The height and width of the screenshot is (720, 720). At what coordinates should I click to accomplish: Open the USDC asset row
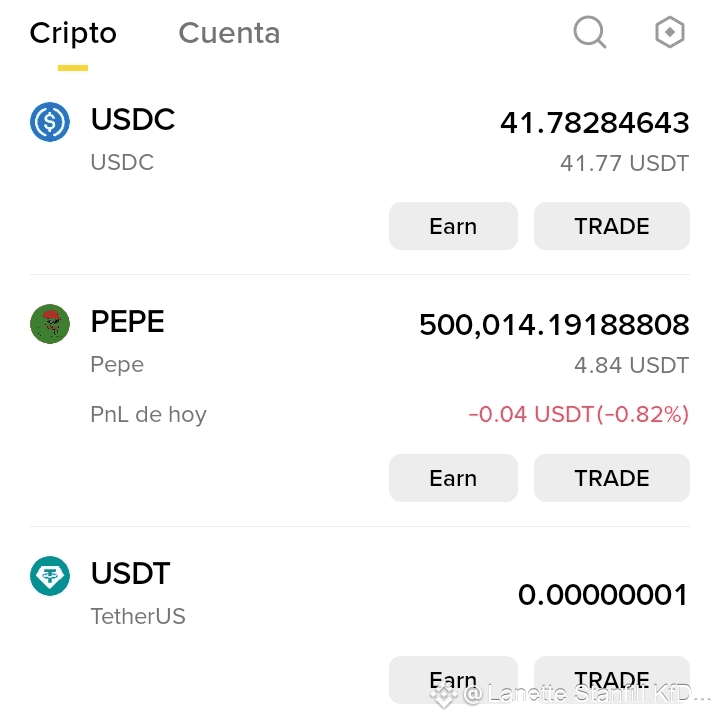(360, 140)
